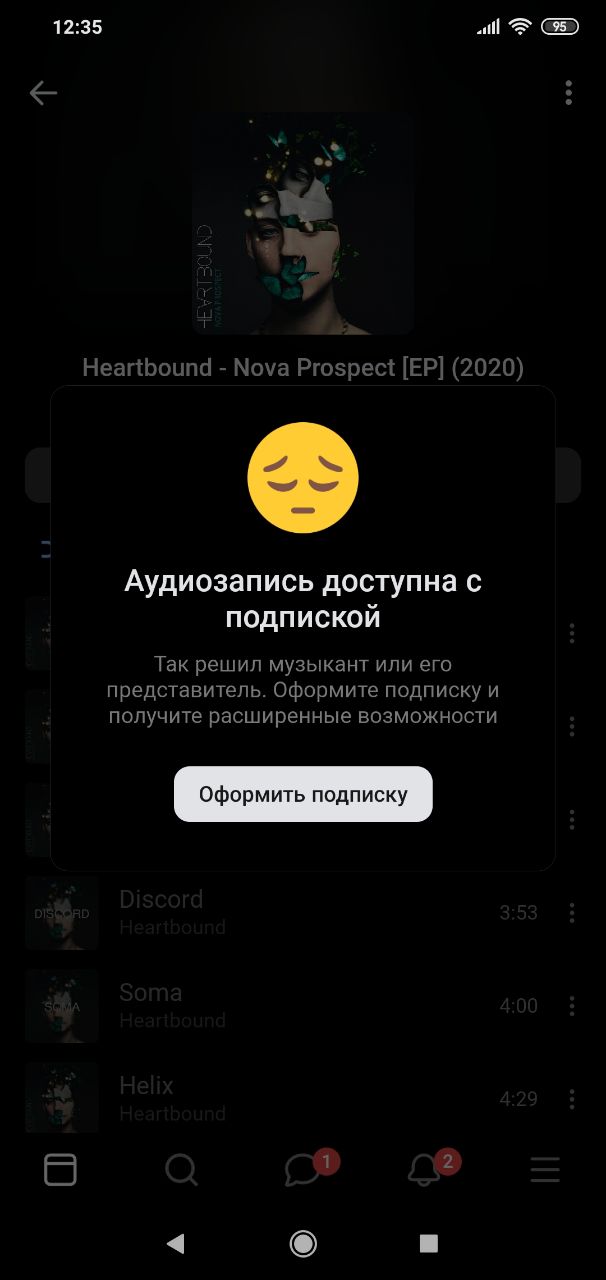
Task: Select the Helix track
Action: [x=146, y=1098]
